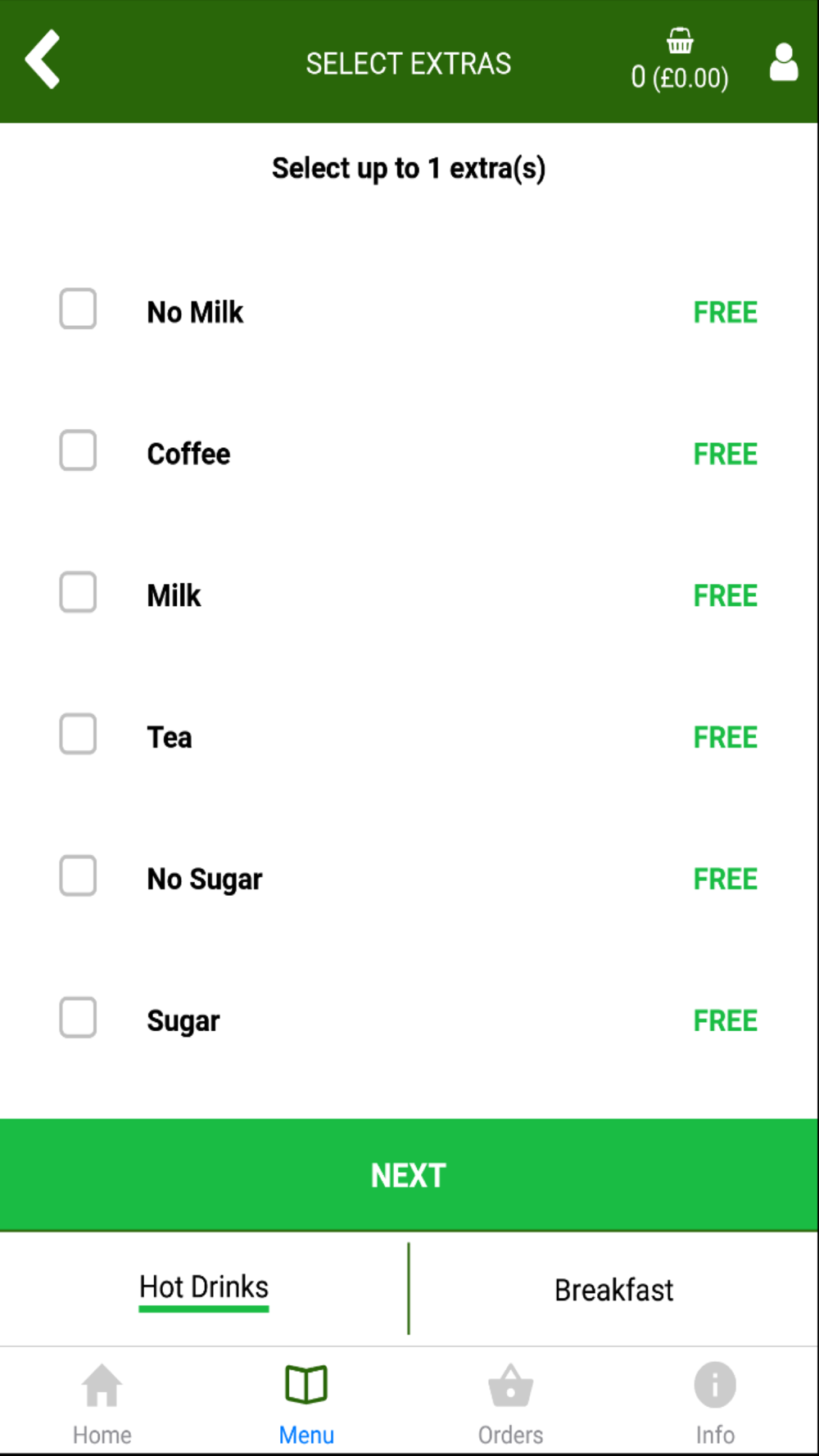The width and height of the screenshot is (819, 1456).
Task: Check the No Milk extra
Action: pyautogui.click(x=78, y=309)
